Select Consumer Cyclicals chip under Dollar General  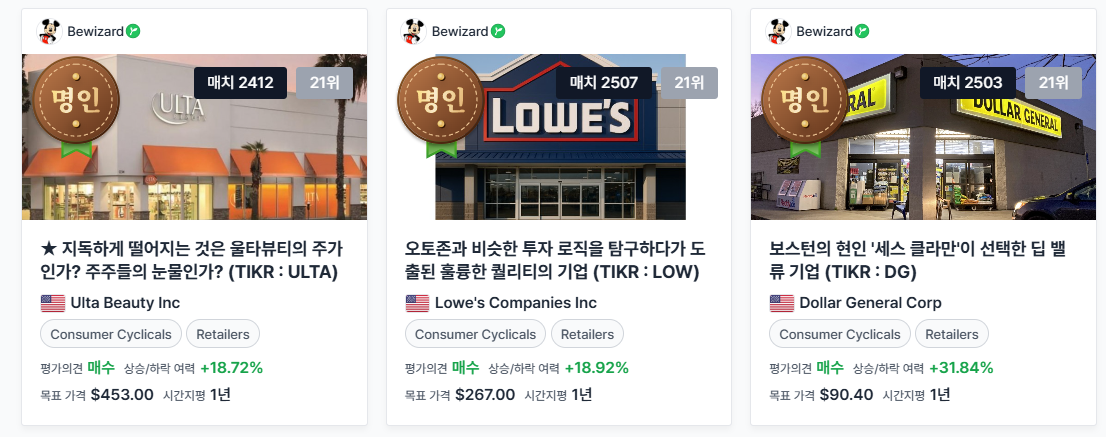click(839, 334)
